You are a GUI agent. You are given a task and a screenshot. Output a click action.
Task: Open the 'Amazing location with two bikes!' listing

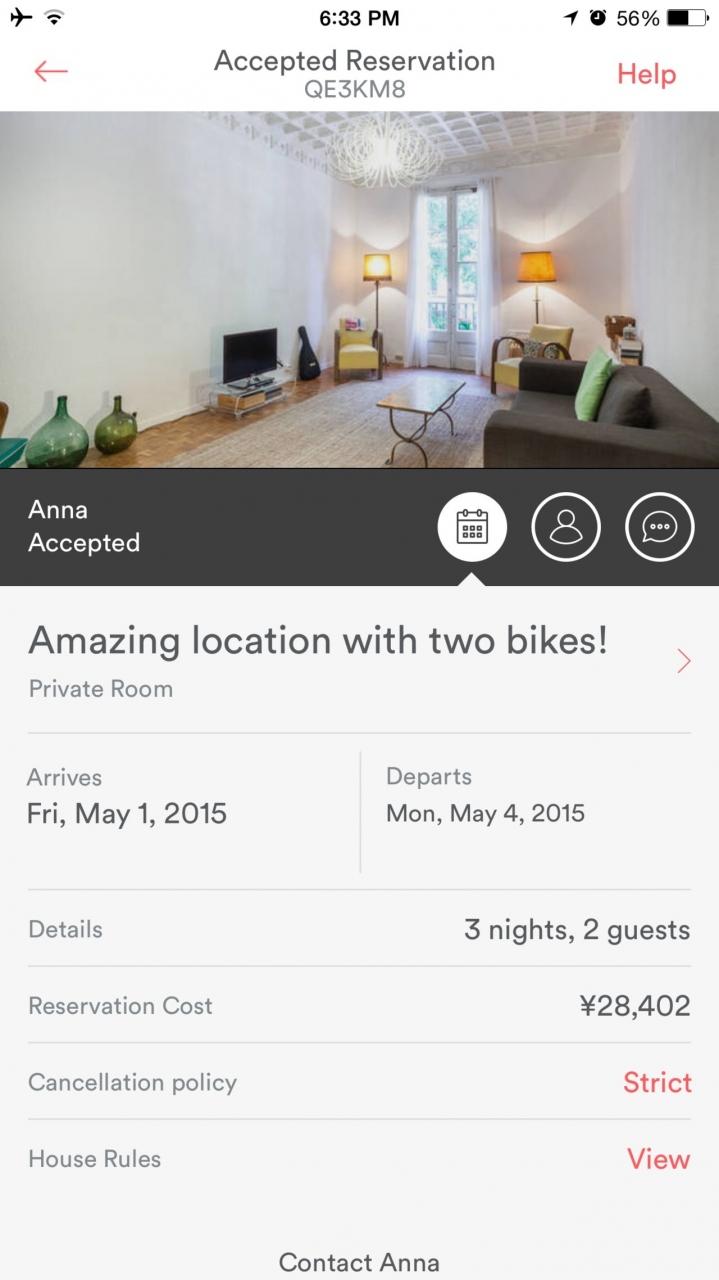tap(360, 660)
